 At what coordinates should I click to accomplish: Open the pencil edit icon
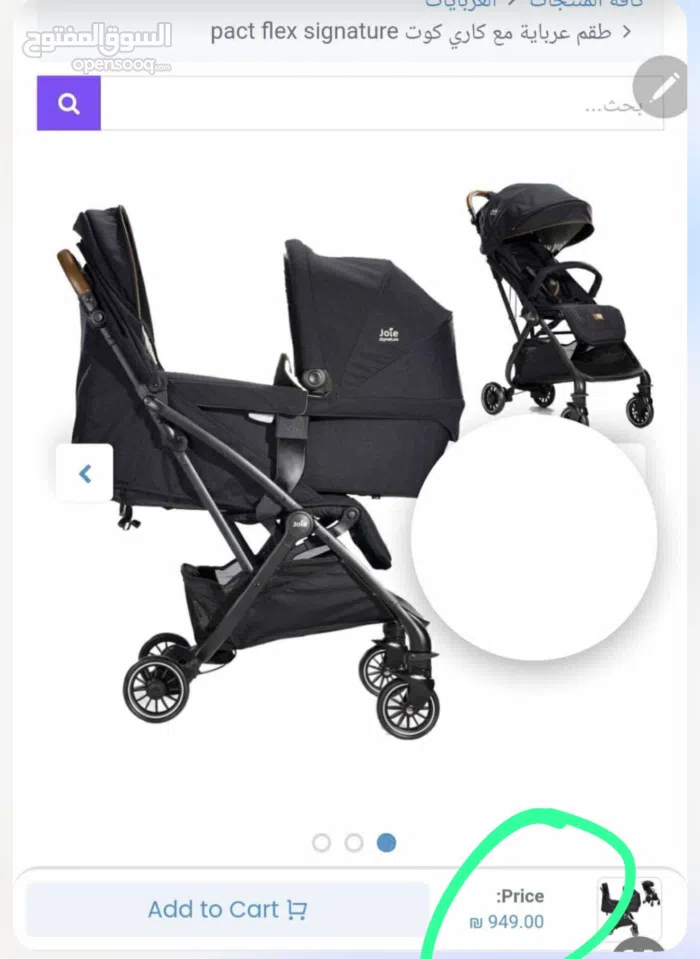pos(661,87)
